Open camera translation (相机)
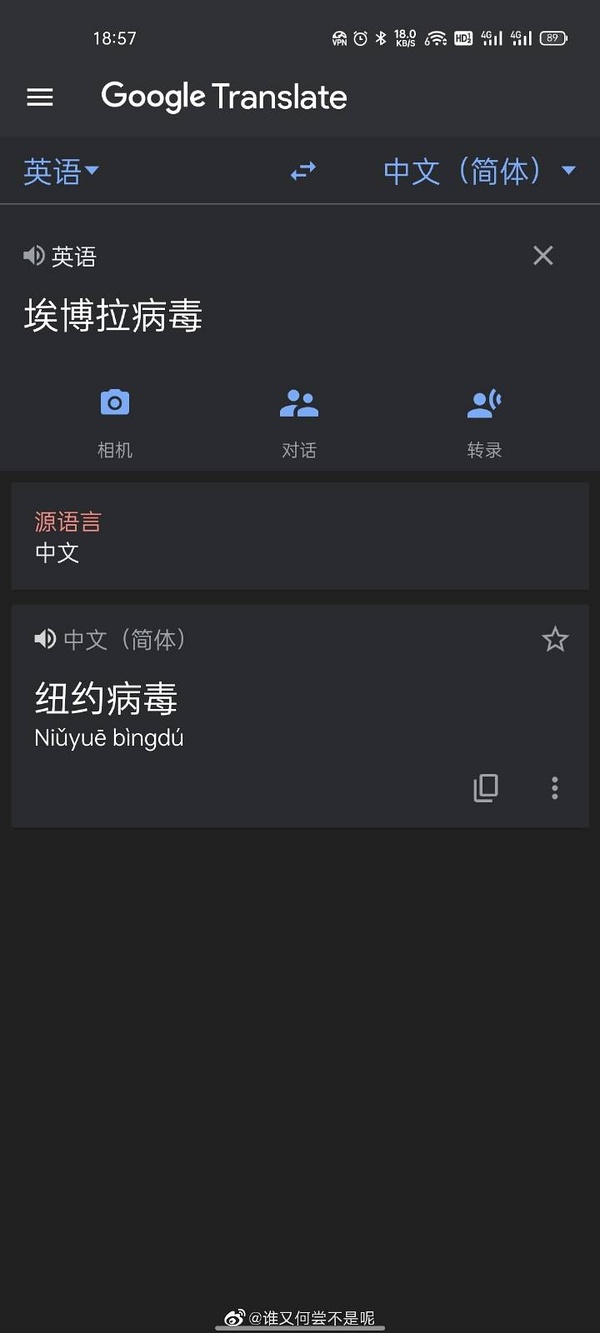 (115, 418)
